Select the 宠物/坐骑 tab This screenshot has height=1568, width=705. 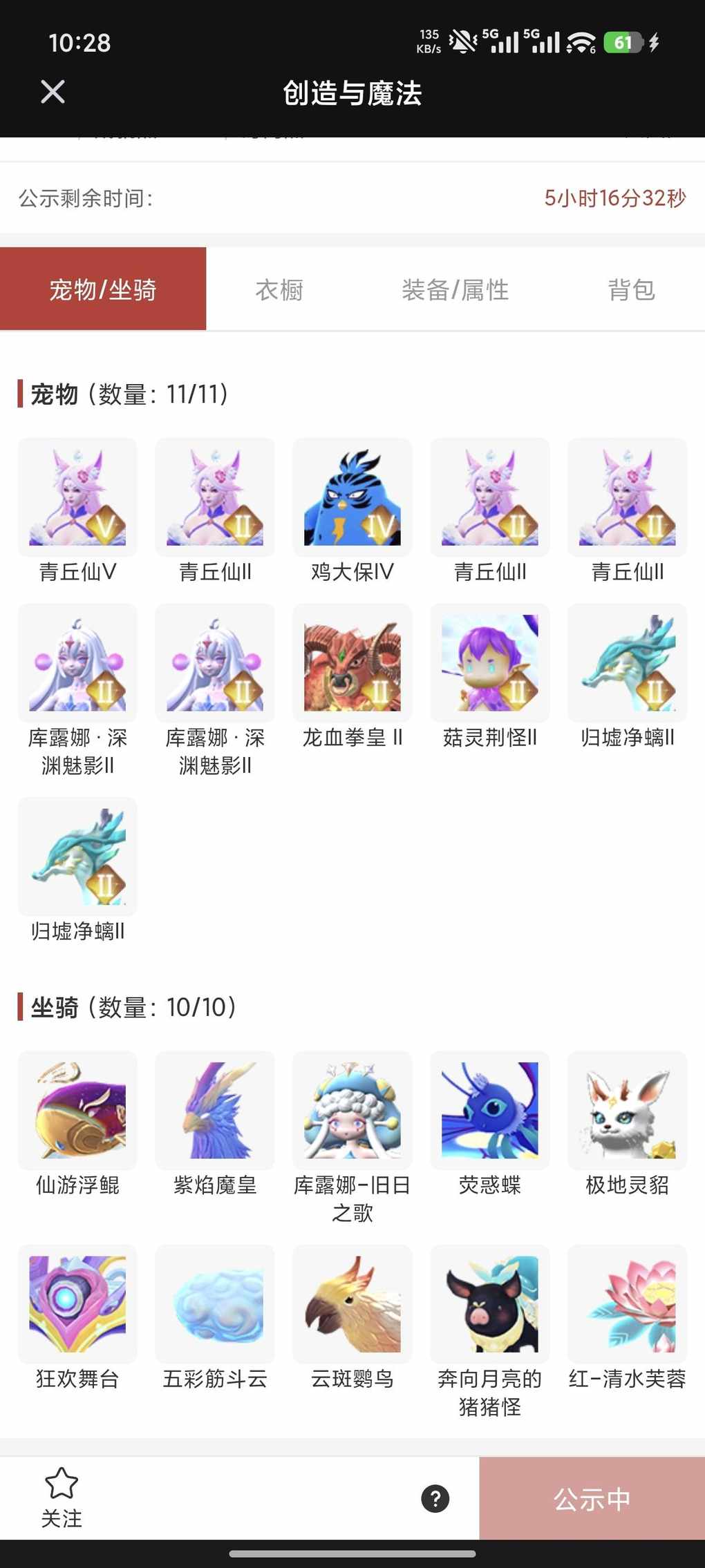(103, 289)
